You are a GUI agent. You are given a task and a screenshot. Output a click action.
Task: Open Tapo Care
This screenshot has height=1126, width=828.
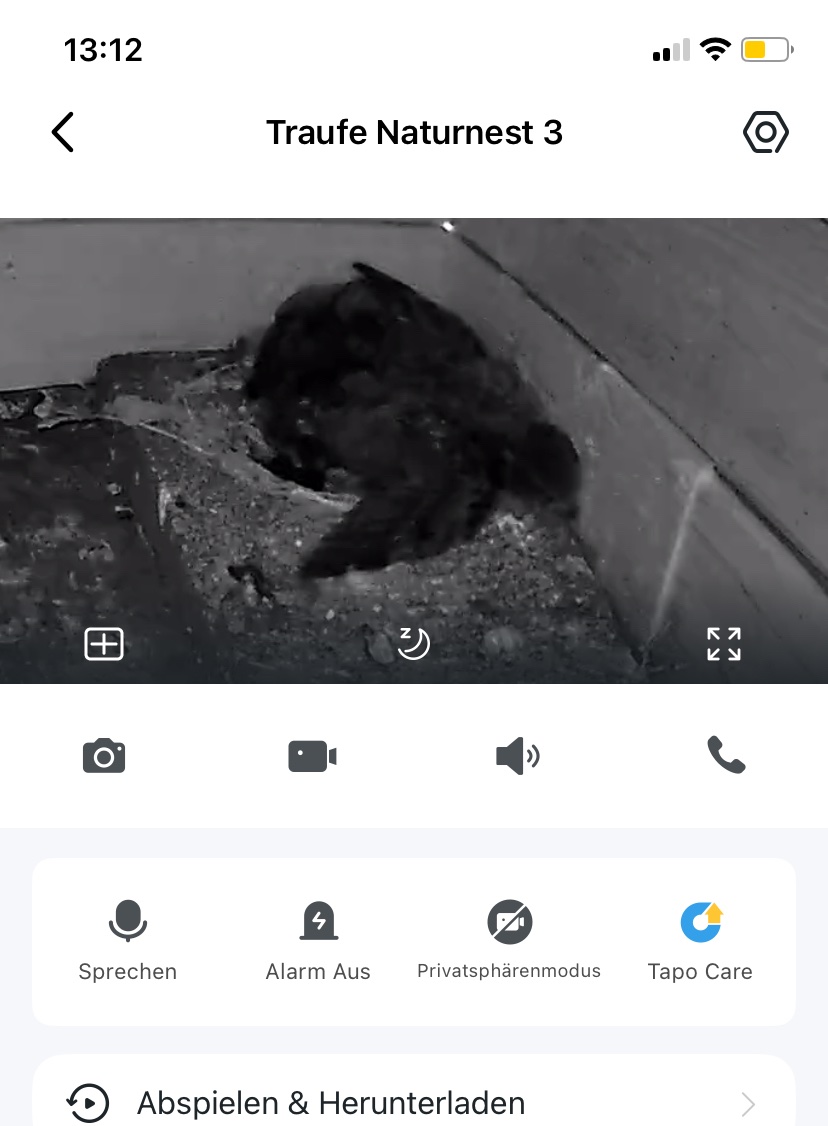coord(700,940)
